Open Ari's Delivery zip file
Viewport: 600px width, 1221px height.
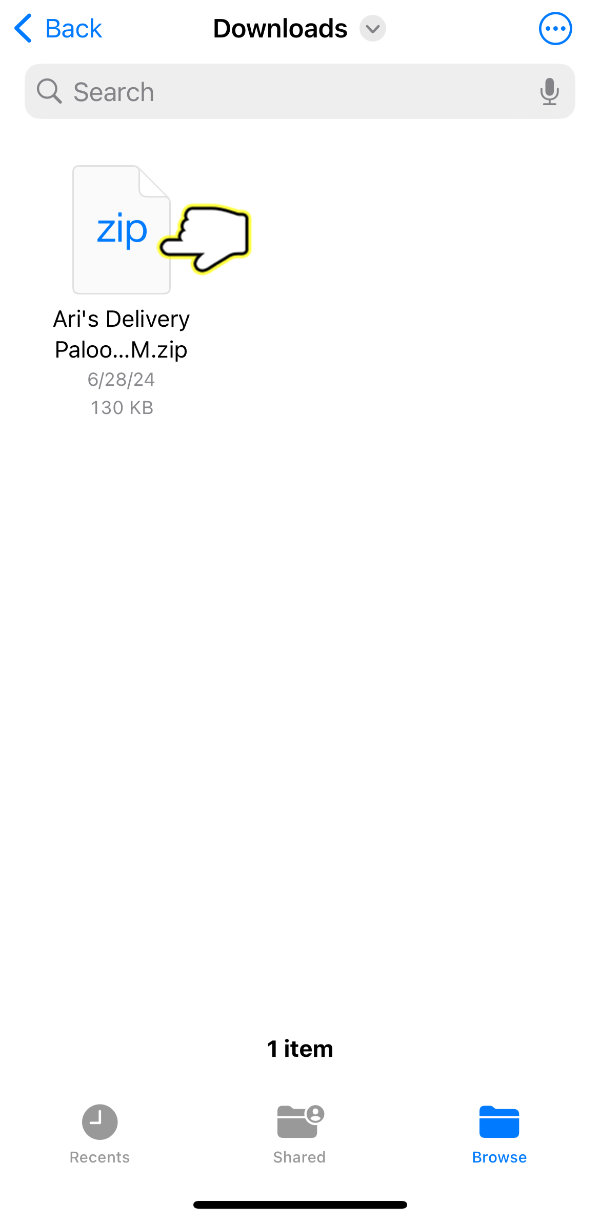[x=121, y=230]
